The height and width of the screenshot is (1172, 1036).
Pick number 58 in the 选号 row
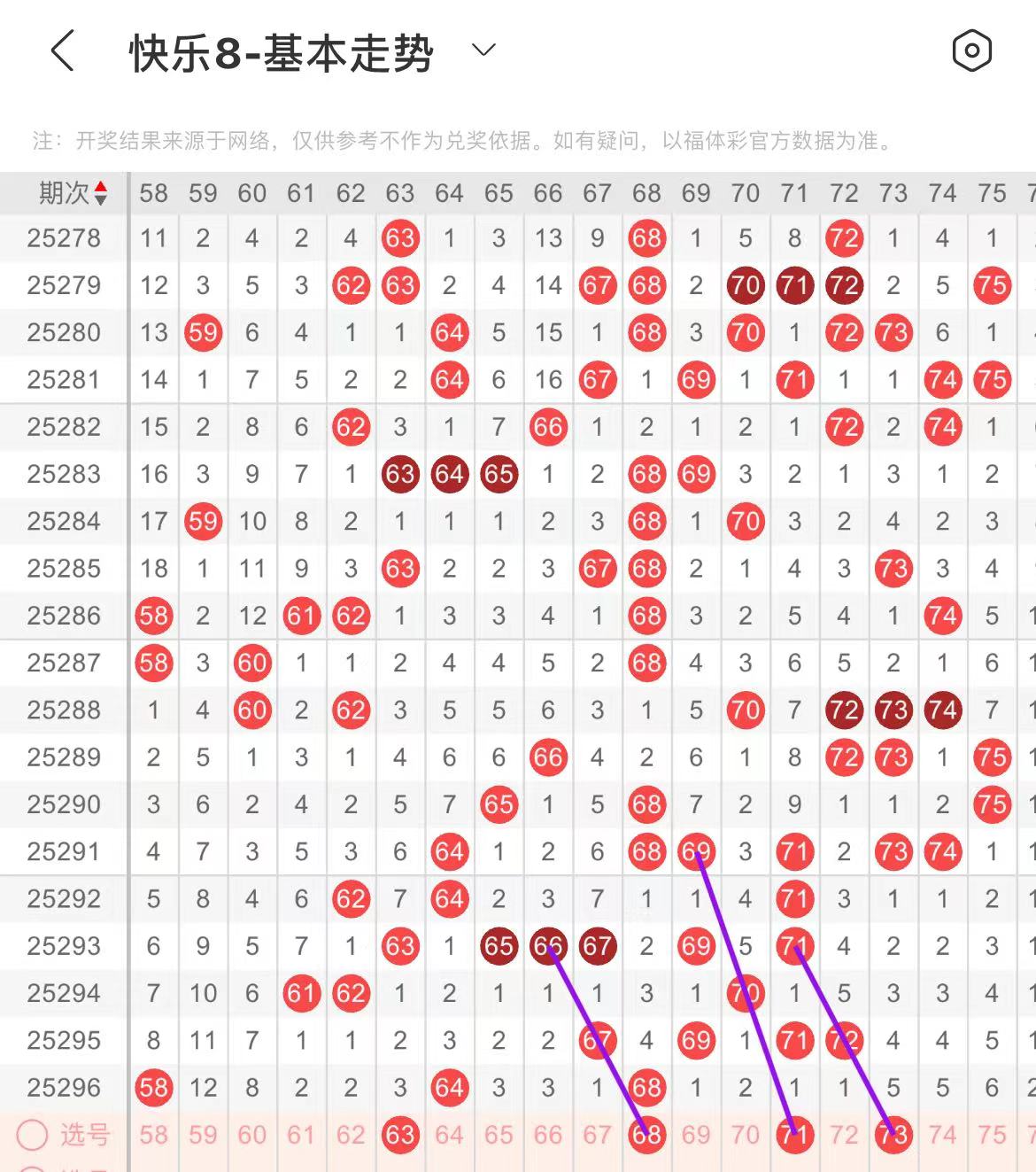pos(153,1135)
